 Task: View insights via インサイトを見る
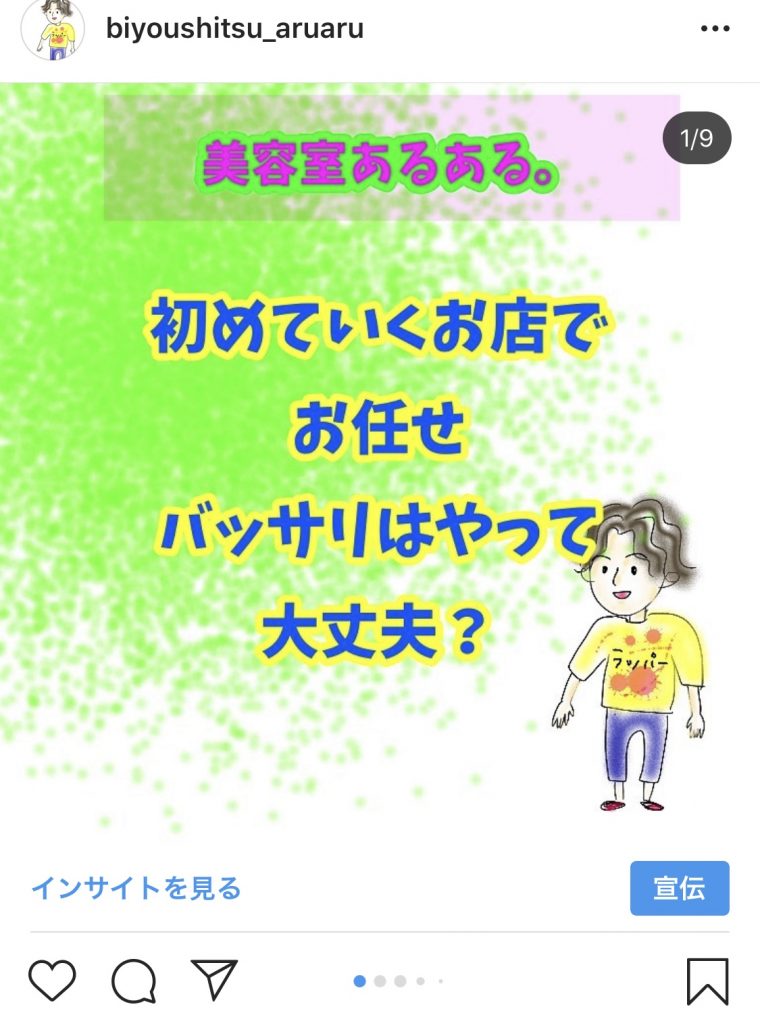[x=136, y=887]
